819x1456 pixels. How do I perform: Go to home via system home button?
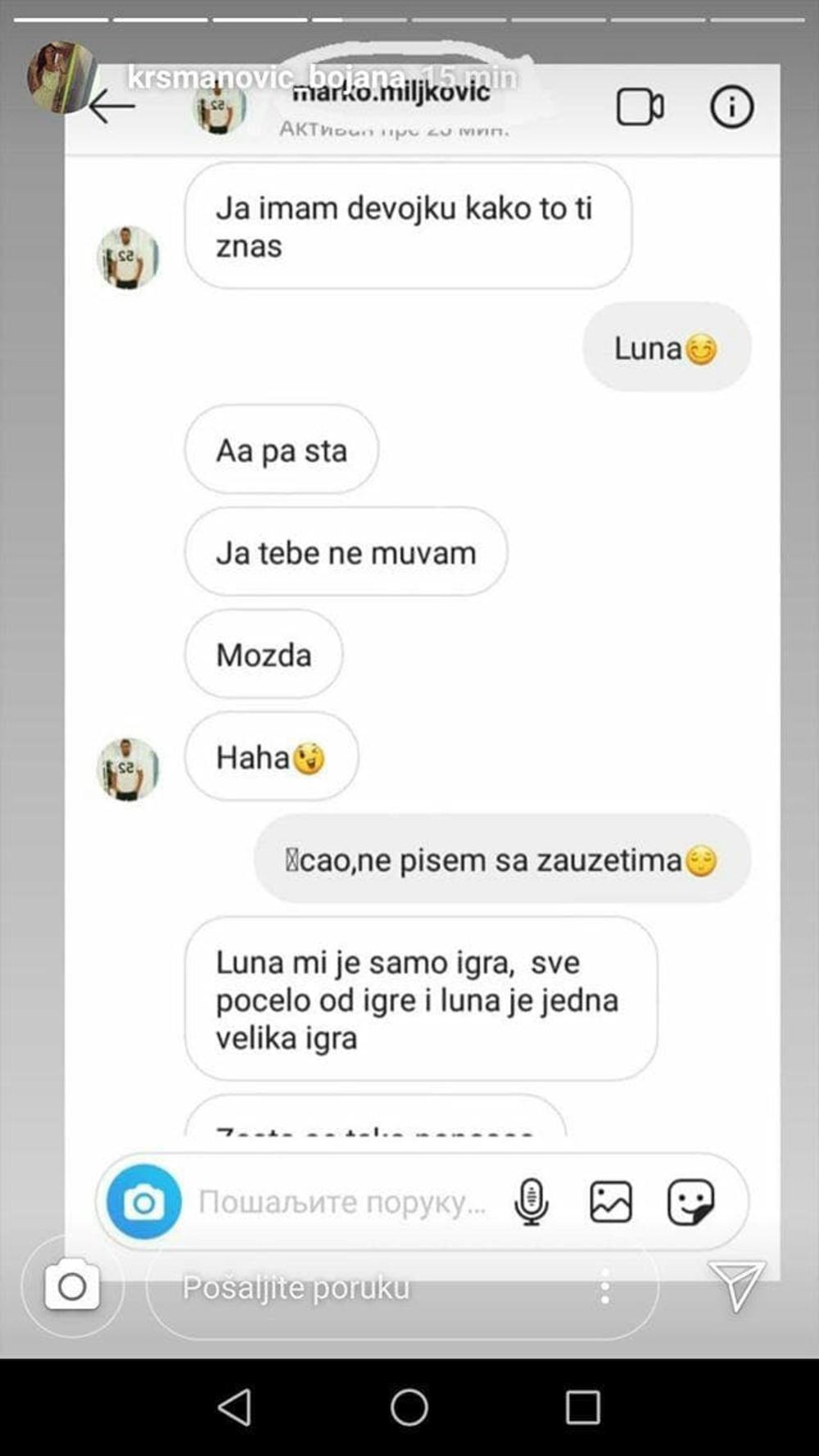(x=409, y=1408)
